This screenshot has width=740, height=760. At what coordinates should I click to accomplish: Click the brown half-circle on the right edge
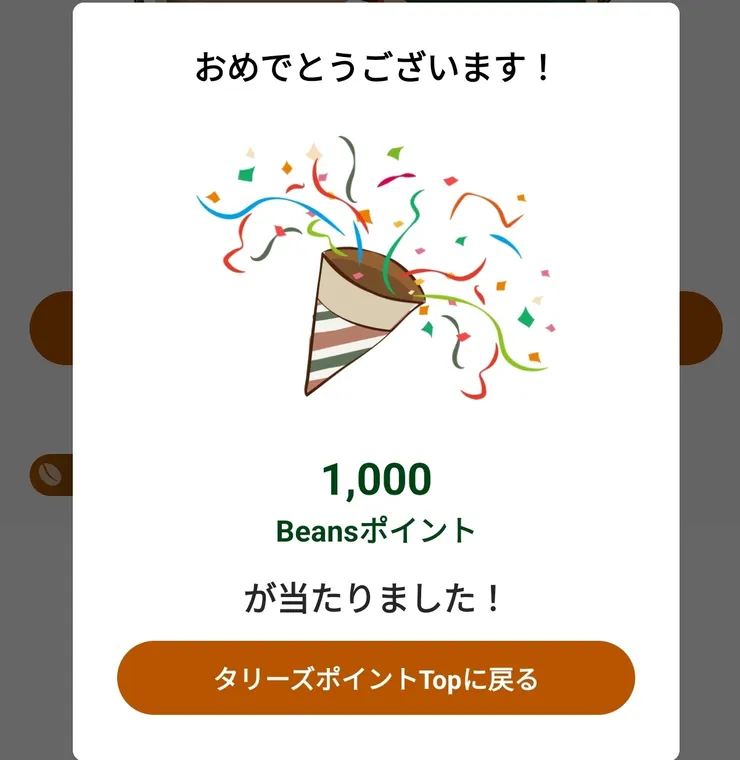(700, 330)
